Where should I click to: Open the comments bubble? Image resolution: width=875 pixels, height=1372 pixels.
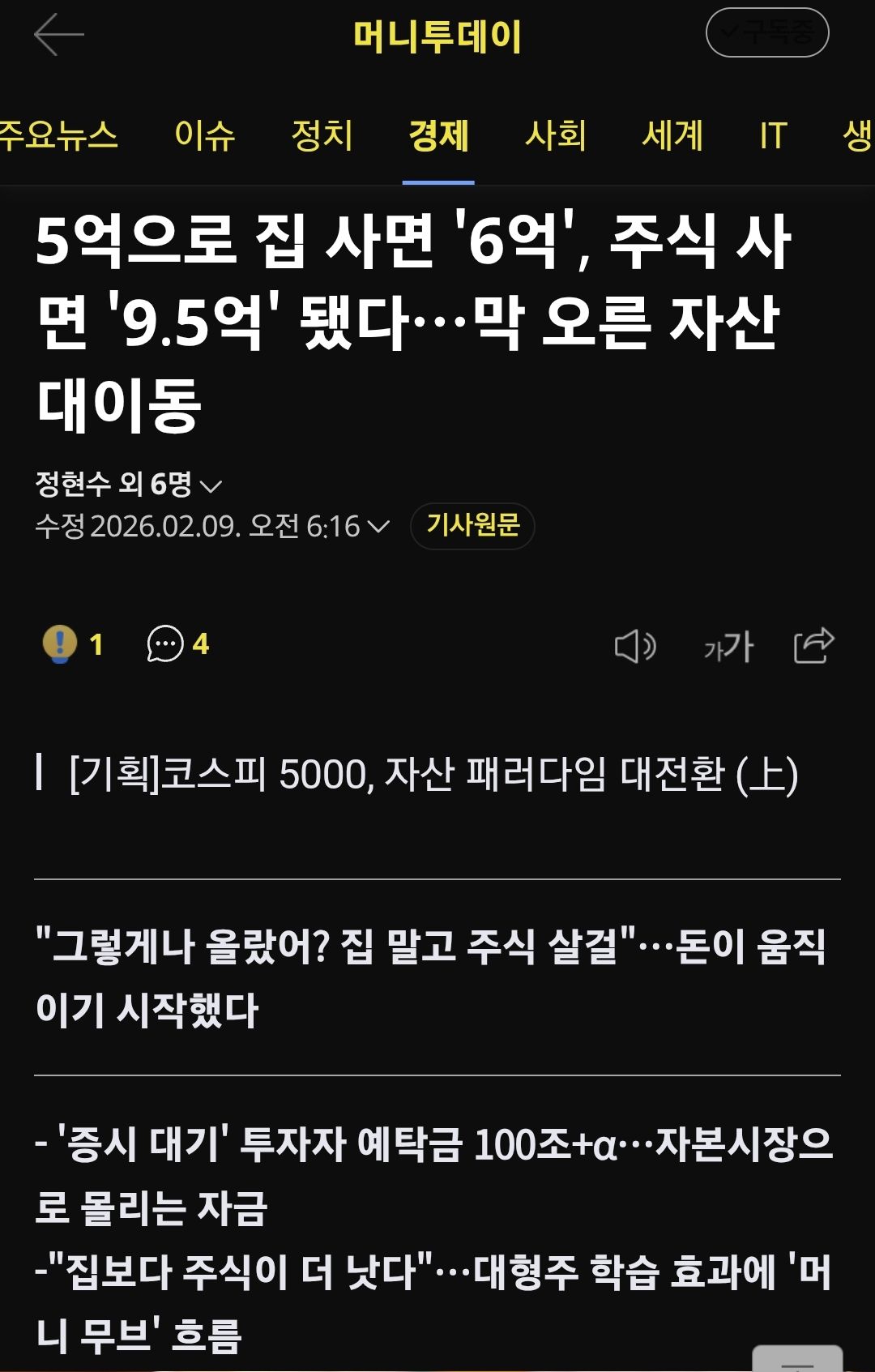pos(165,644)
